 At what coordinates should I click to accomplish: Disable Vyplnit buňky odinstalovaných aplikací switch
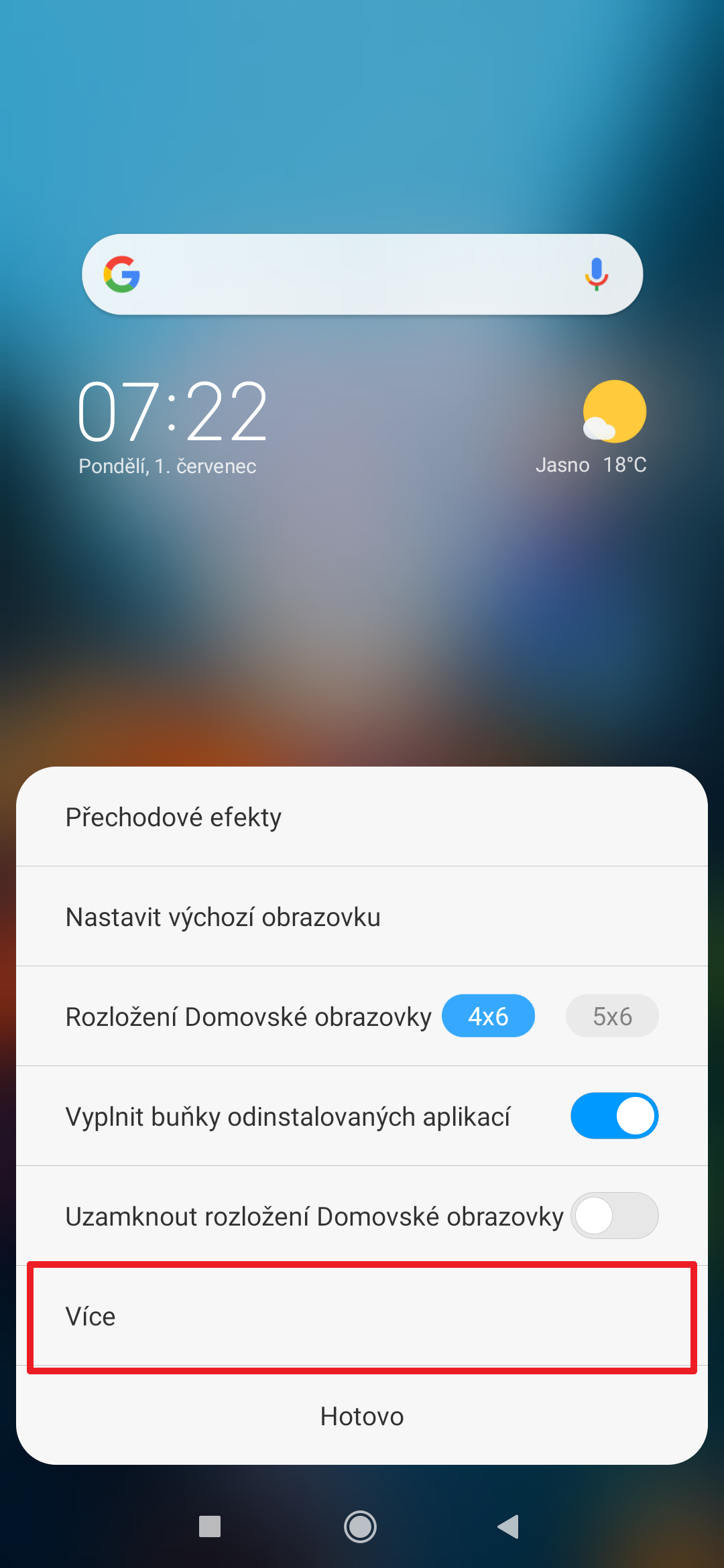click(x=614, y=1116)
